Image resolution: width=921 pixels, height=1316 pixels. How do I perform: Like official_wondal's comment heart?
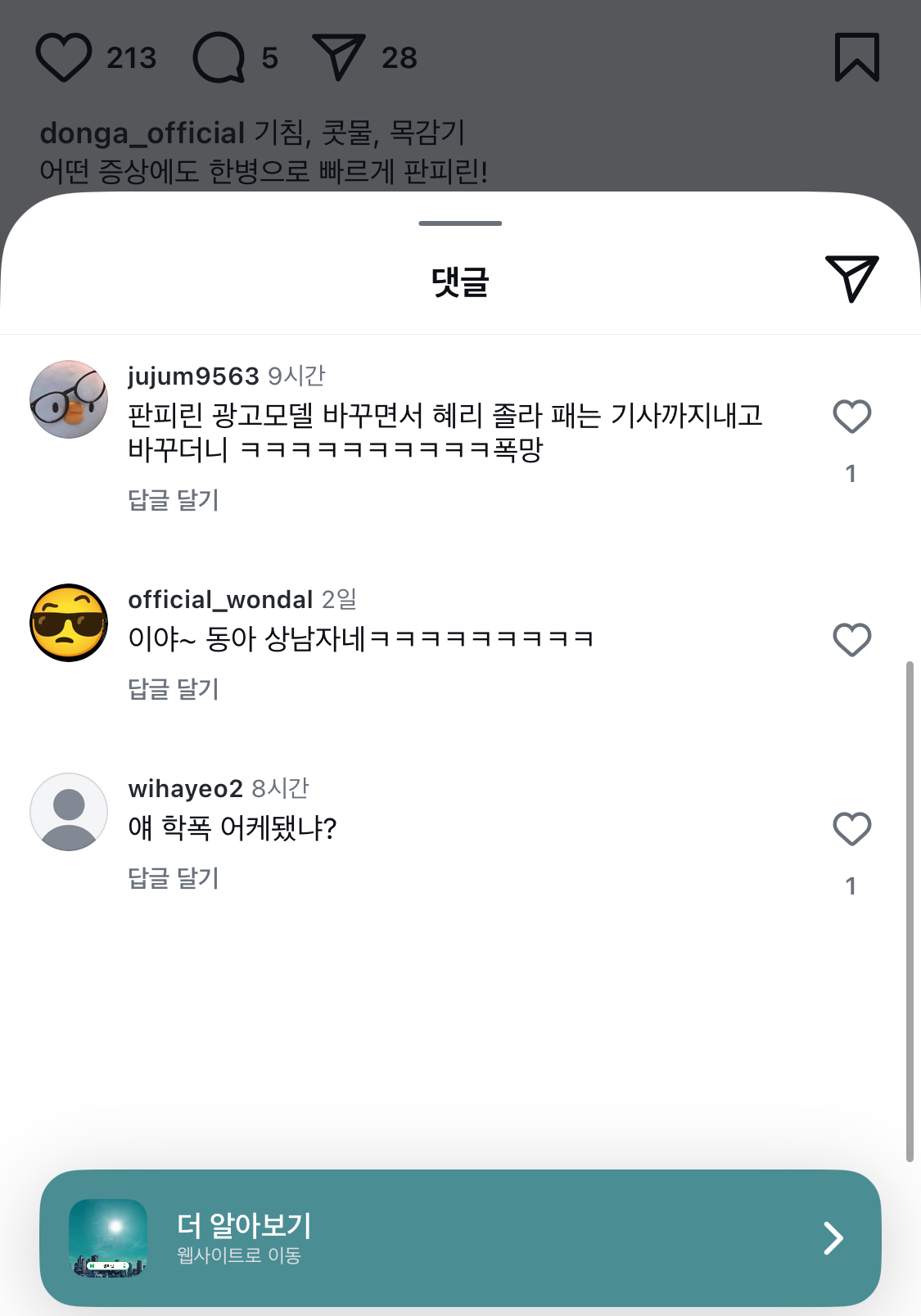point(851,638)
